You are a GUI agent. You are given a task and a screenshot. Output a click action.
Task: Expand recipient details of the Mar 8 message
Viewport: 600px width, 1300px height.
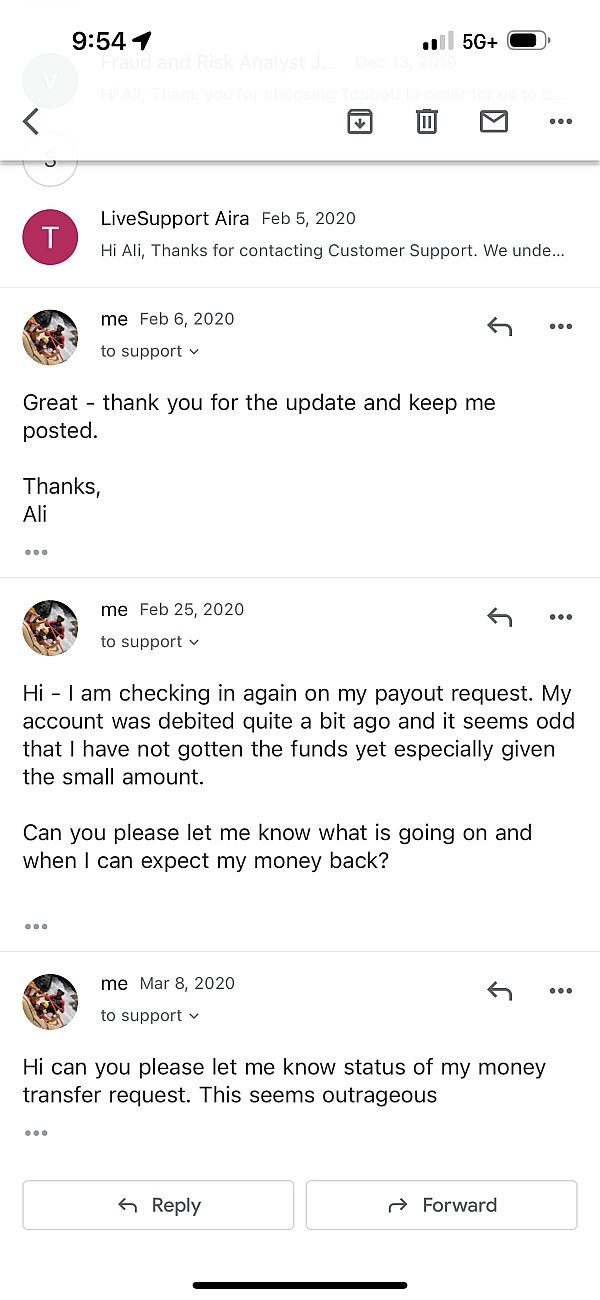[150, 1015]
